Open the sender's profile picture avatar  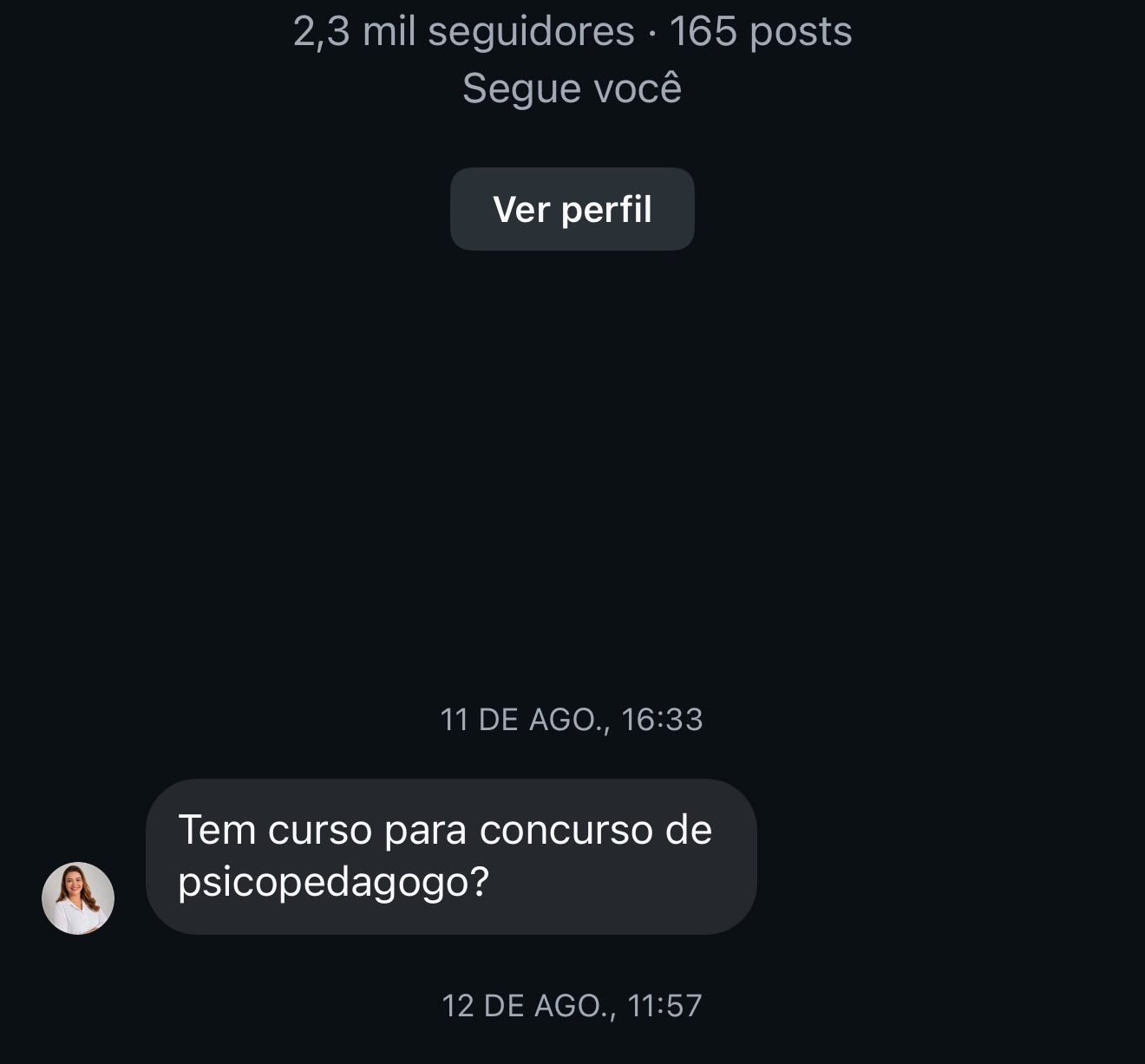coord(78,898)
